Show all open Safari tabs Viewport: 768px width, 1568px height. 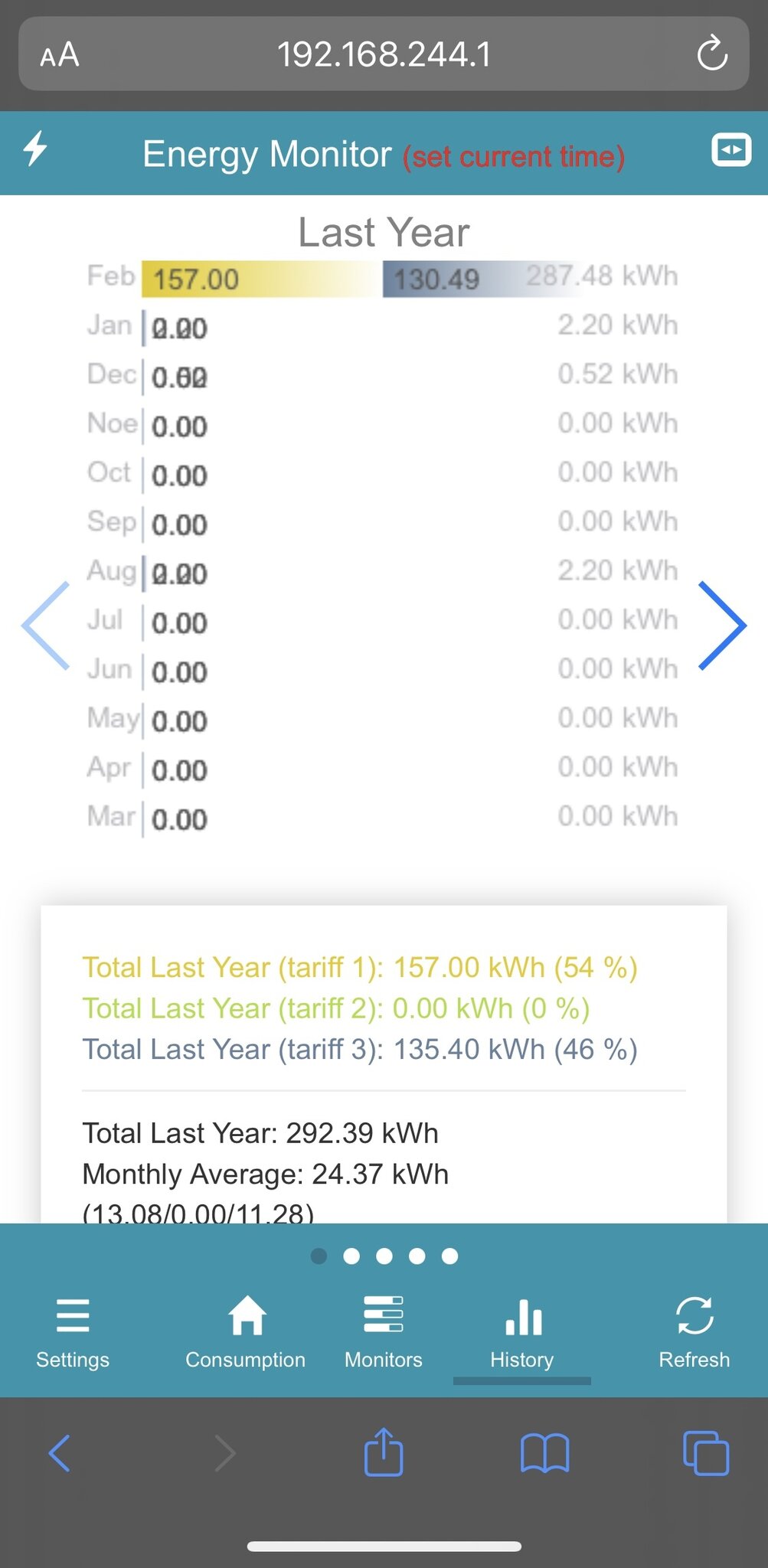705,1452
